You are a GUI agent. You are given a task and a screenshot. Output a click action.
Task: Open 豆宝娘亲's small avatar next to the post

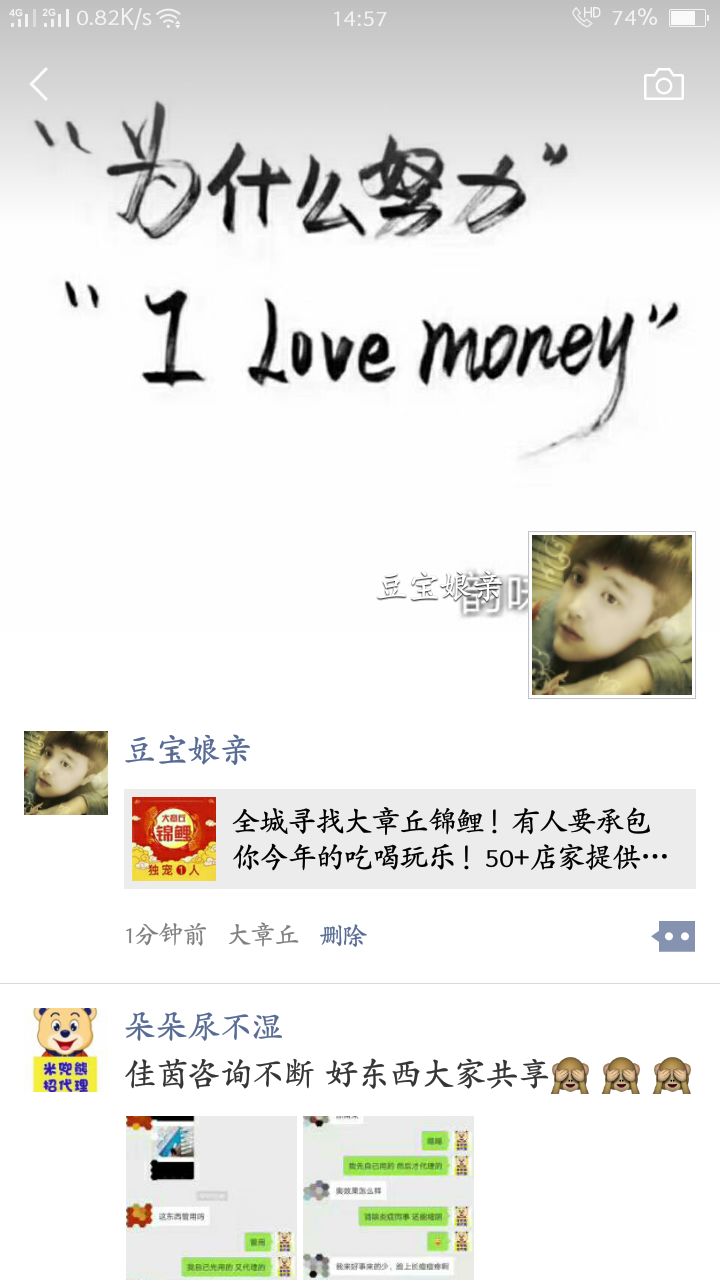[x=66, y=772]
